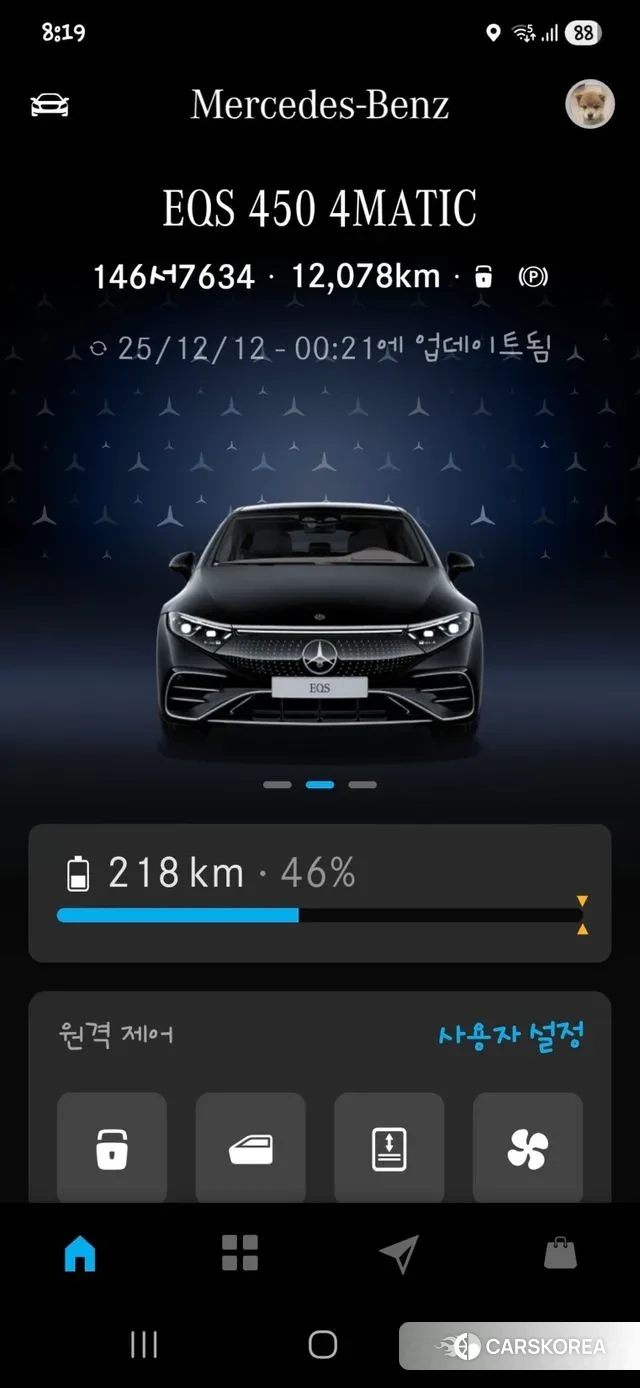
Task: Open the recent apps view
Action: pos(144,1345)
